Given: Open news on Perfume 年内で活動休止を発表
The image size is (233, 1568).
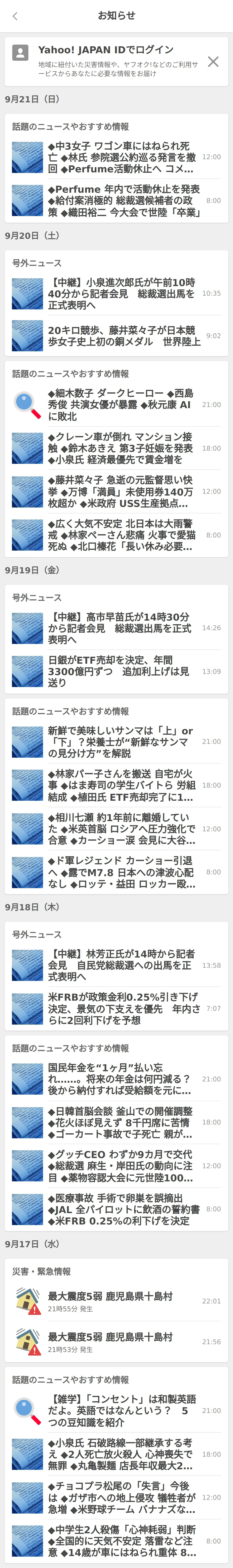Looking at the screenshot, I should coord(122,200).
